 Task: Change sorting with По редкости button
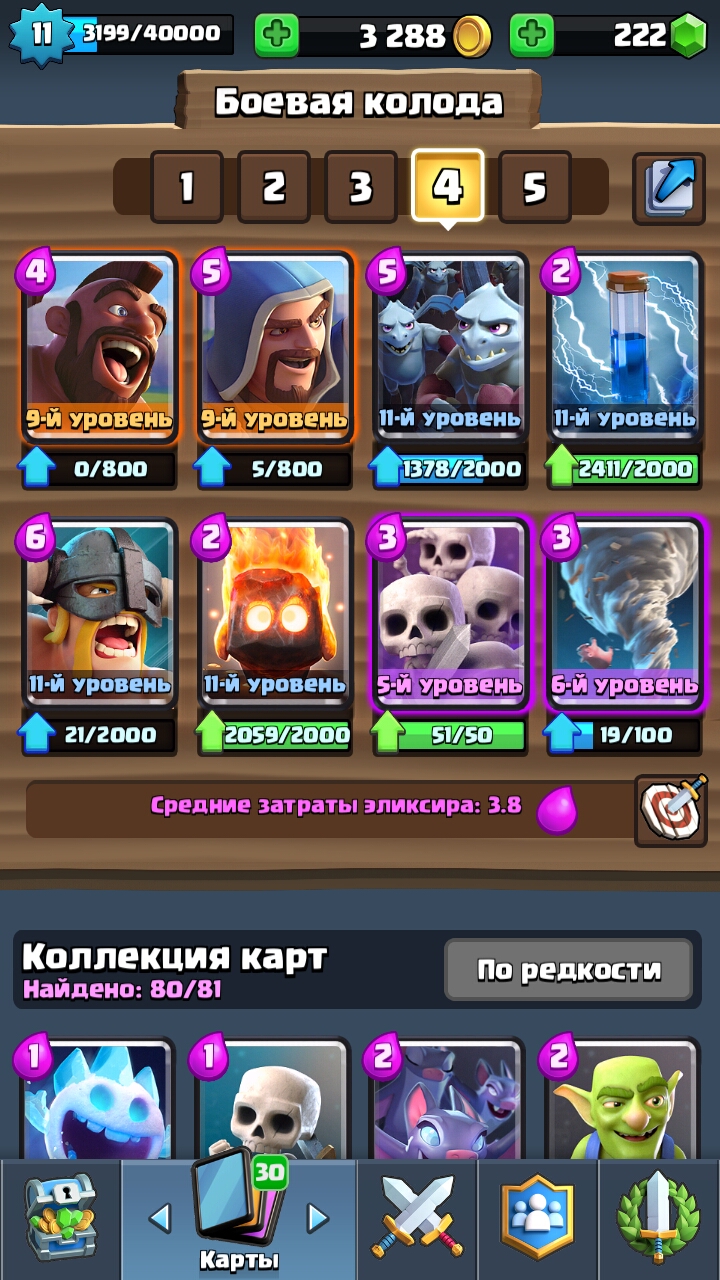568,969
